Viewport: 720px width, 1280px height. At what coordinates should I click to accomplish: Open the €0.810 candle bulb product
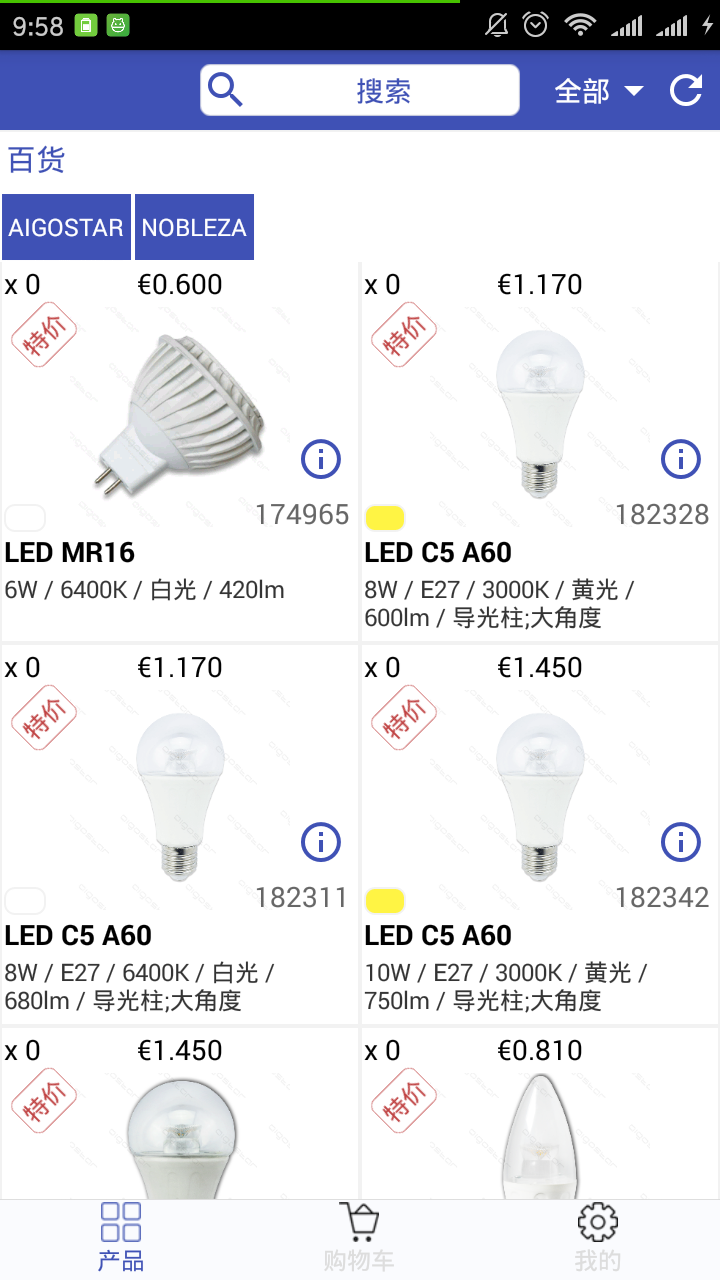[540, 1120]
